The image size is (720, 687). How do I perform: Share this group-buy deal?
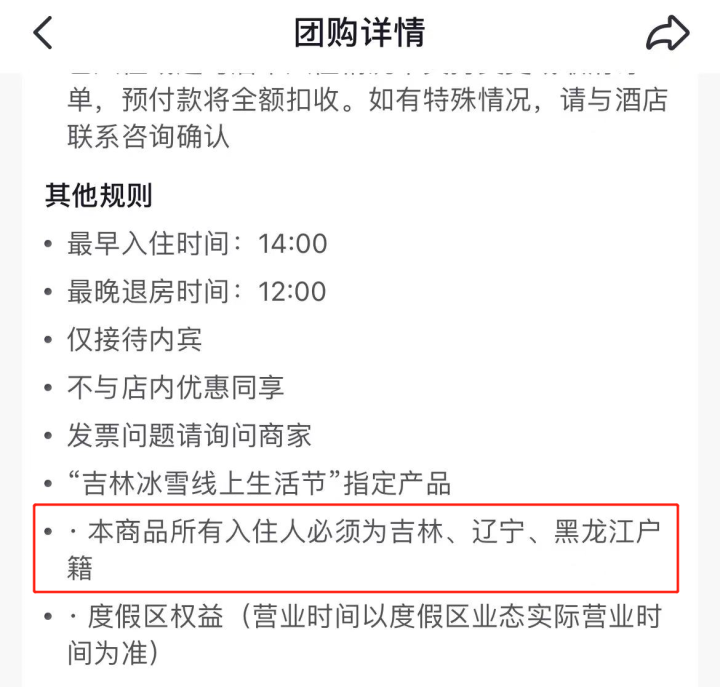(667, 33)
